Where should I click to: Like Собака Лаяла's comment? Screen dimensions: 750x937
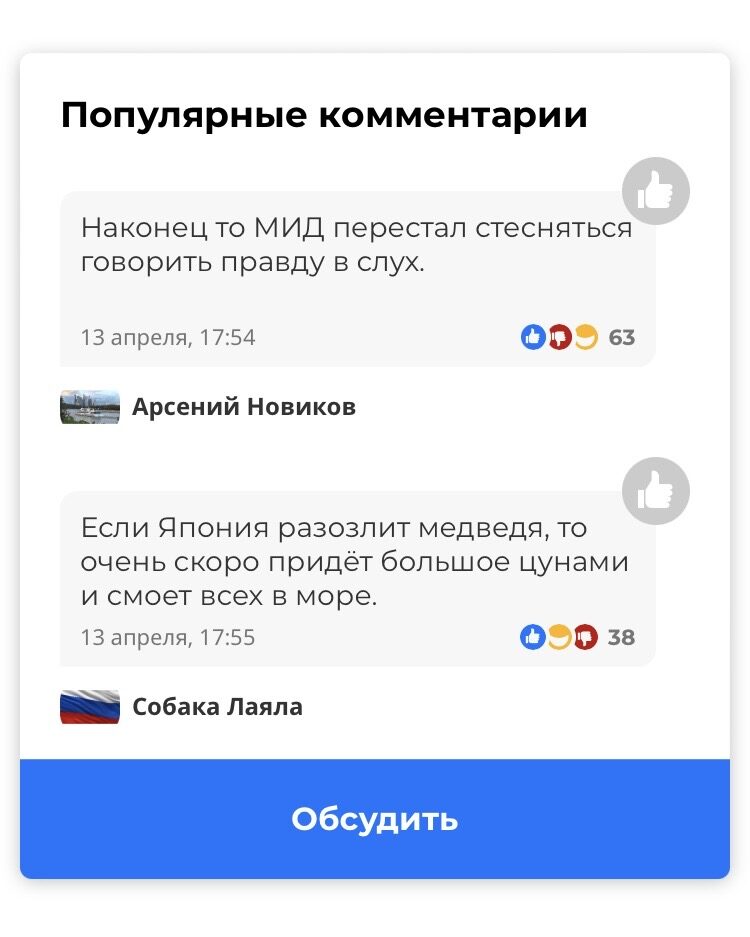click(x=656, y=490)
